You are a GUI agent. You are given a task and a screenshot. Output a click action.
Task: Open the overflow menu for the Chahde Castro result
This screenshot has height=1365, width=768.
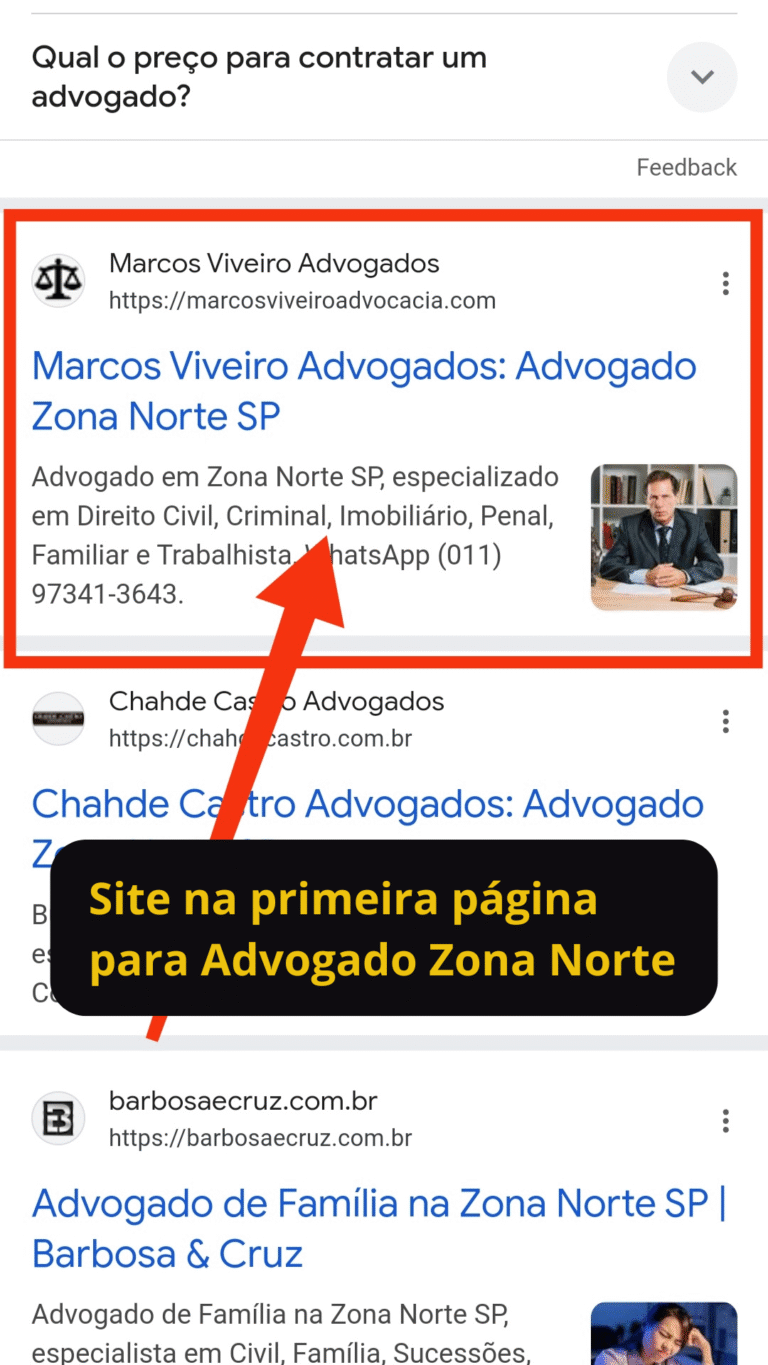(x=726, y=721)
